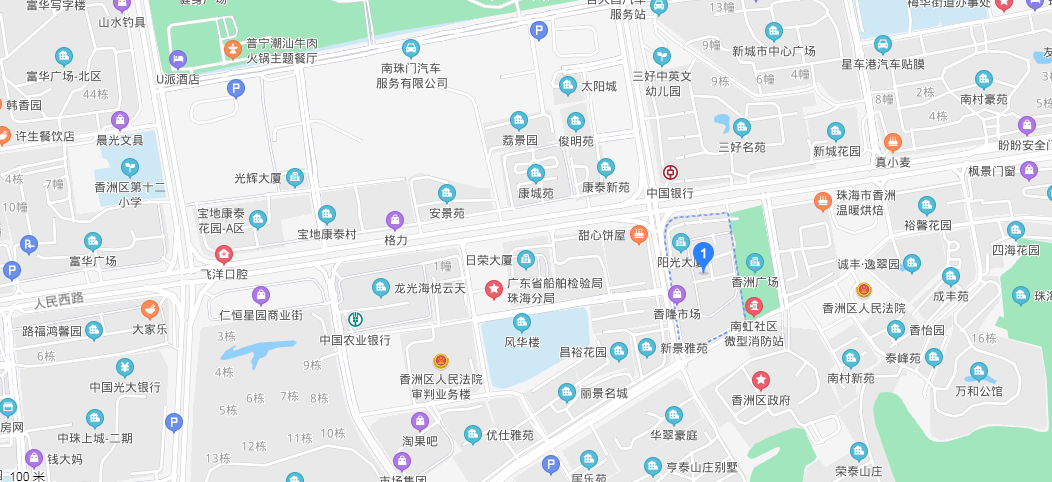Open the 格力 store marker
Image resolution: width=1052 pixels, height=482 pixels.
point(396,220)
